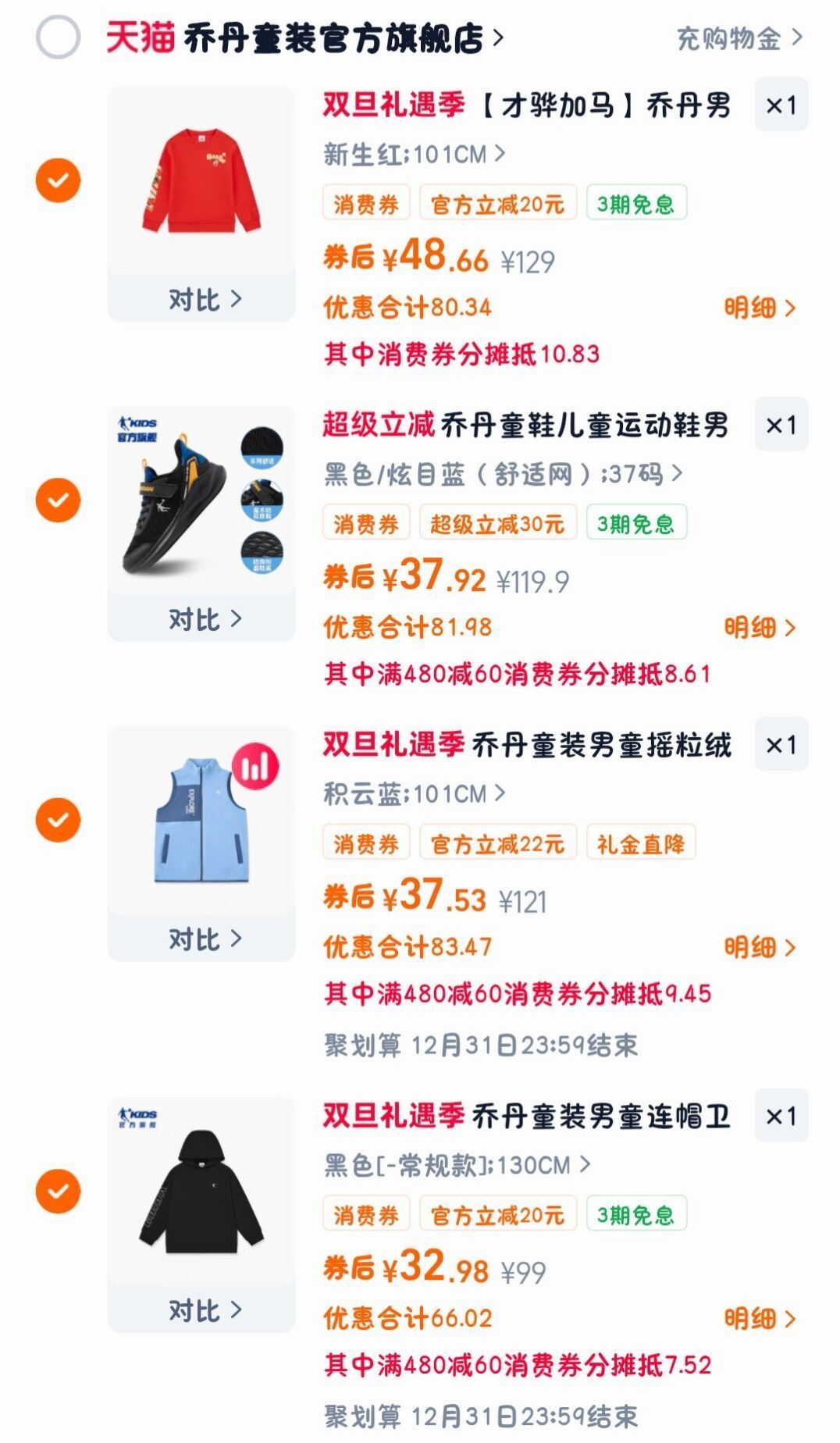Screen dimensions: 840x1443
Task: View 明细 for discount total 81.98
Action: click(759, 627)
